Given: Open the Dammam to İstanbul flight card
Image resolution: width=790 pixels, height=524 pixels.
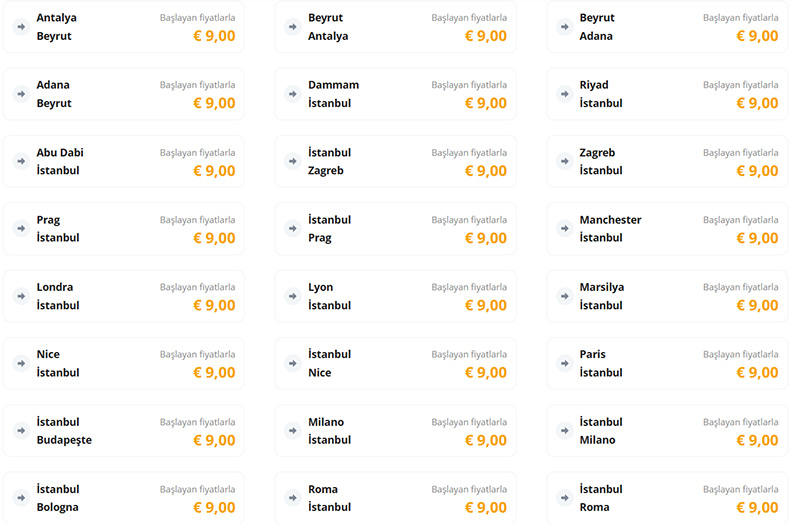Looking at the screenshot, I should (395, 94).
